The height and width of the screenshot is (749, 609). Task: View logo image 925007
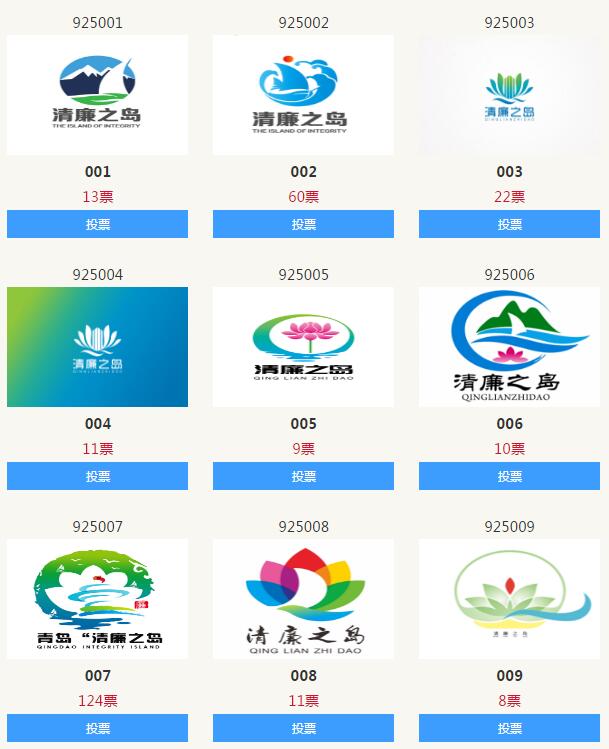click(97, 599)
